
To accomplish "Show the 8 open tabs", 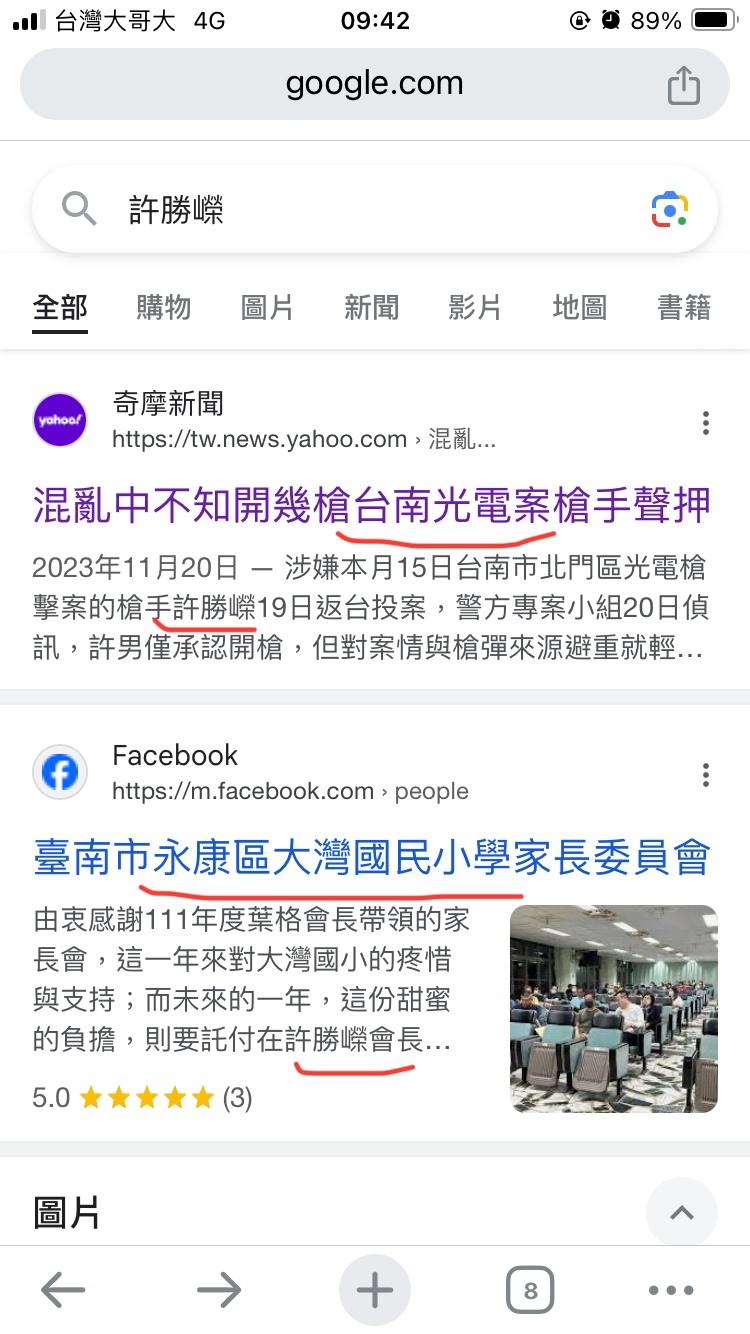I will coord(530,1290).
